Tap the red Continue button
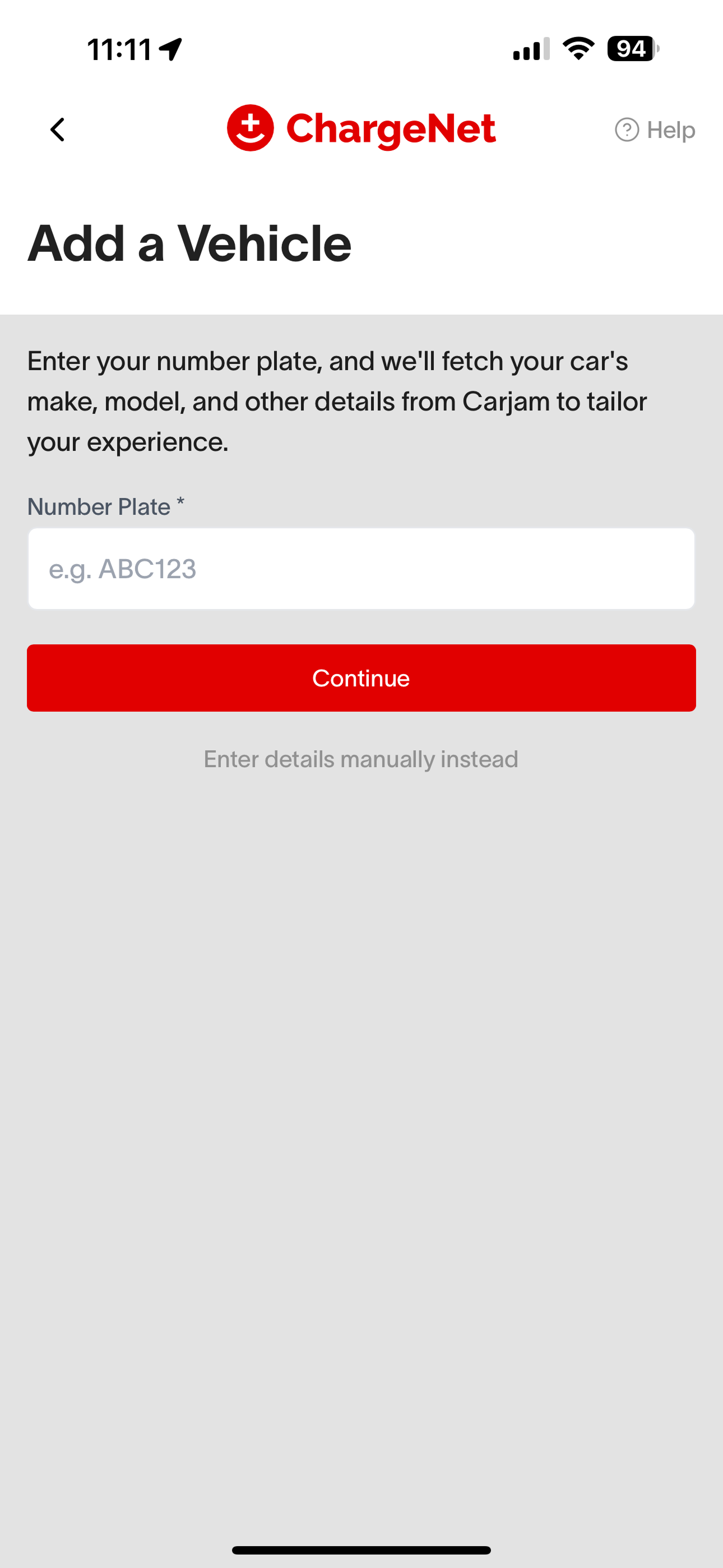 (361, 677)
